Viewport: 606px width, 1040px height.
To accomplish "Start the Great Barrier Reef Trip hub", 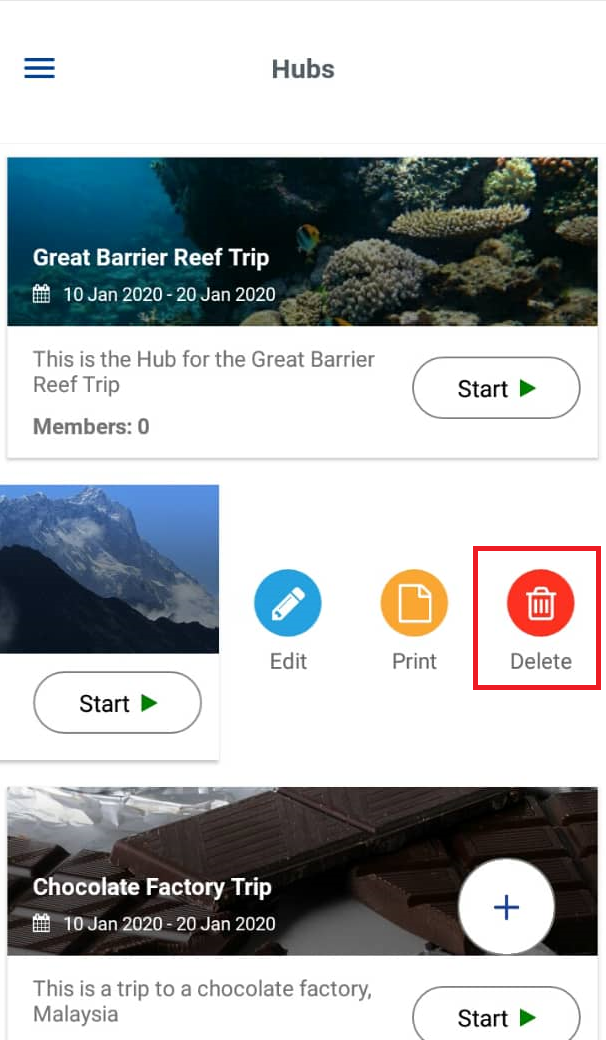I will (496, 388).
